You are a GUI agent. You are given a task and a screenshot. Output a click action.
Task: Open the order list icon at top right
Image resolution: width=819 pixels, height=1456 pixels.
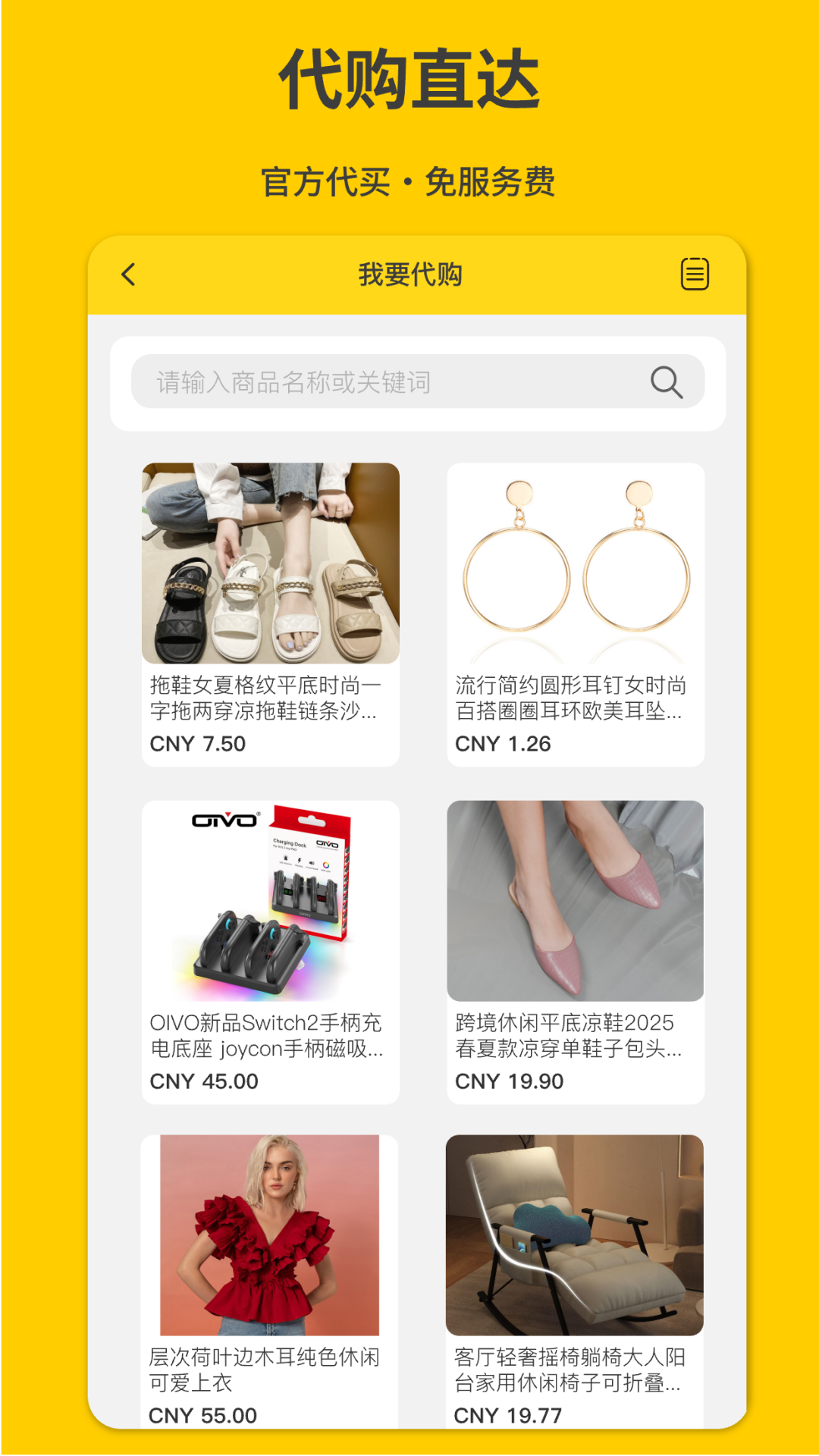pyautogui.click(x=695, y=275)
